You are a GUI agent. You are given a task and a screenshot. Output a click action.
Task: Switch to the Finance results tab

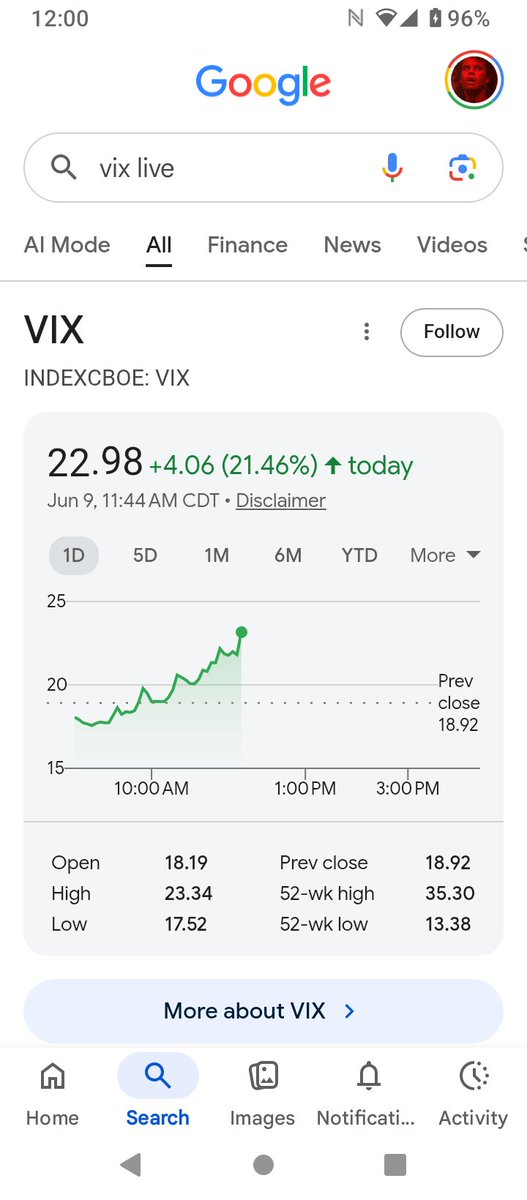(247, 245)
